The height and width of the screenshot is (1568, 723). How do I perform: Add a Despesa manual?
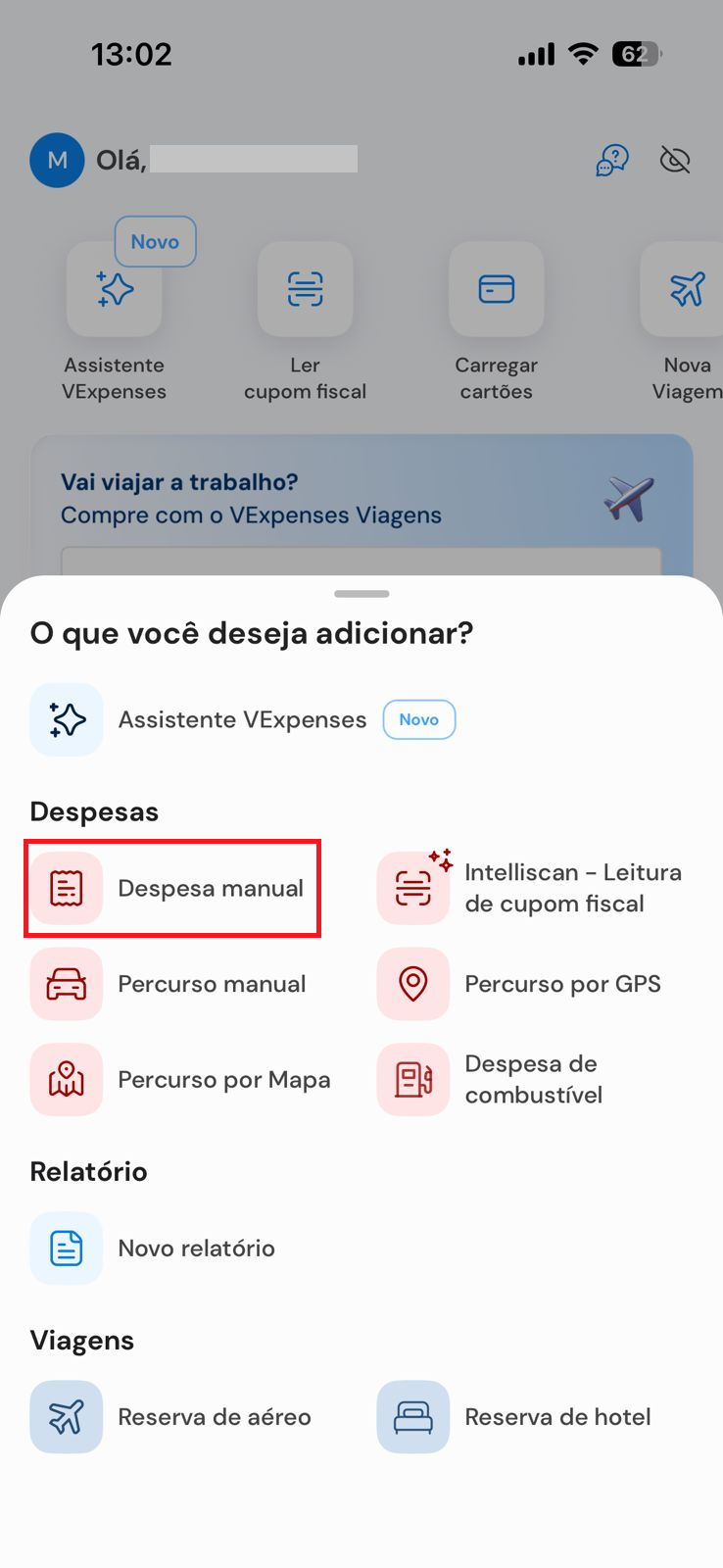[172, 888]
